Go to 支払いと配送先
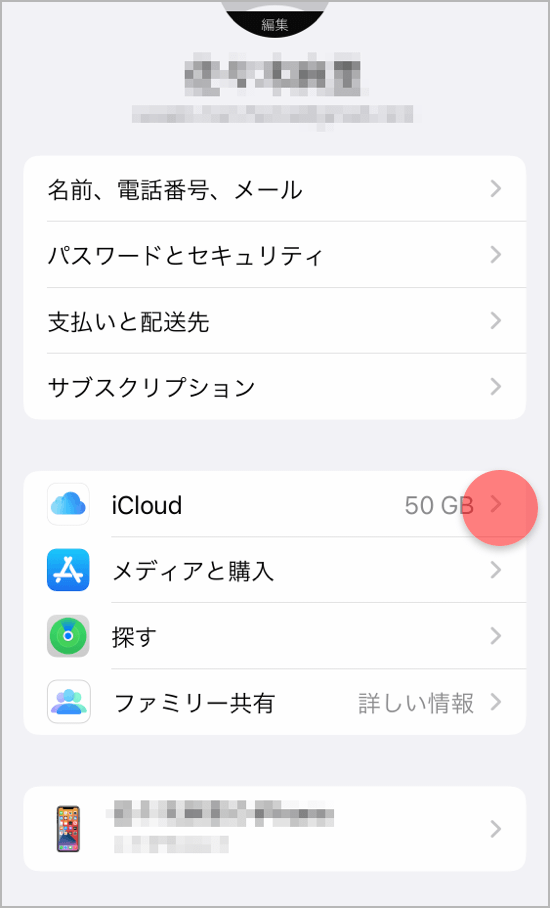Screen dimensions: 550x908 coord(274,320)
